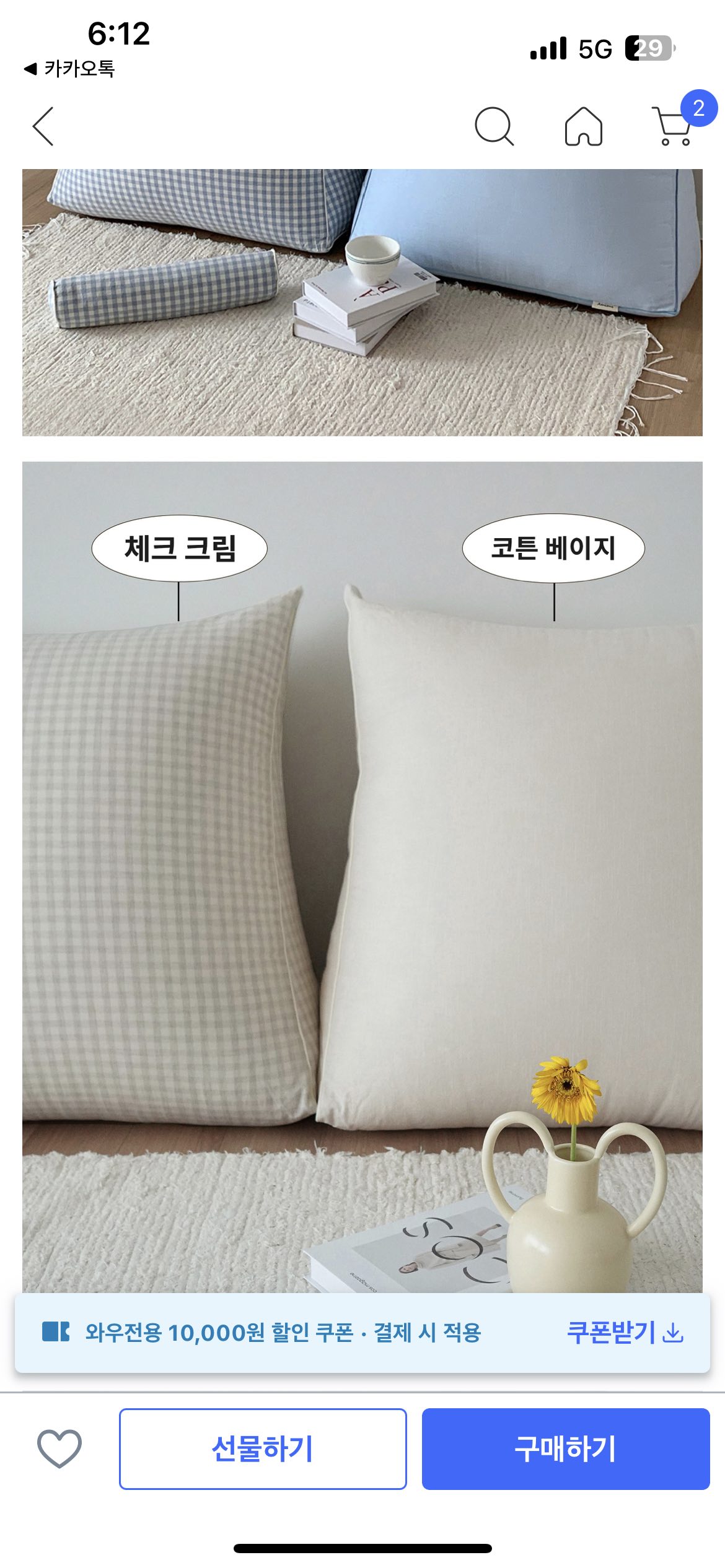Download the 10,000원 coupon via 쿠폰받기
Screen dimensions: 725x1568
click(625, 1333)
